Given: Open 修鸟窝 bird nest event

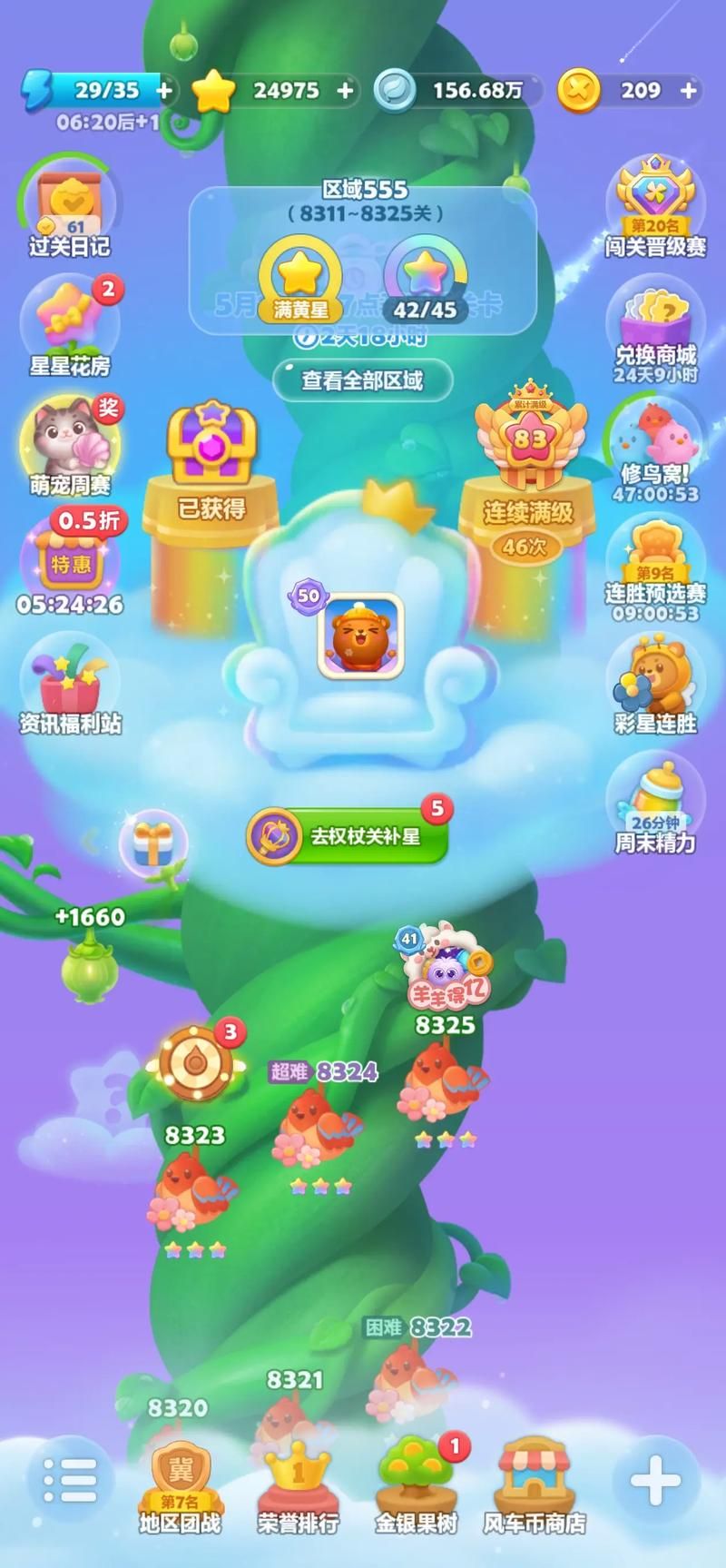Looking at the screenshot, I should pyautogui.click(x=655, y=449).
